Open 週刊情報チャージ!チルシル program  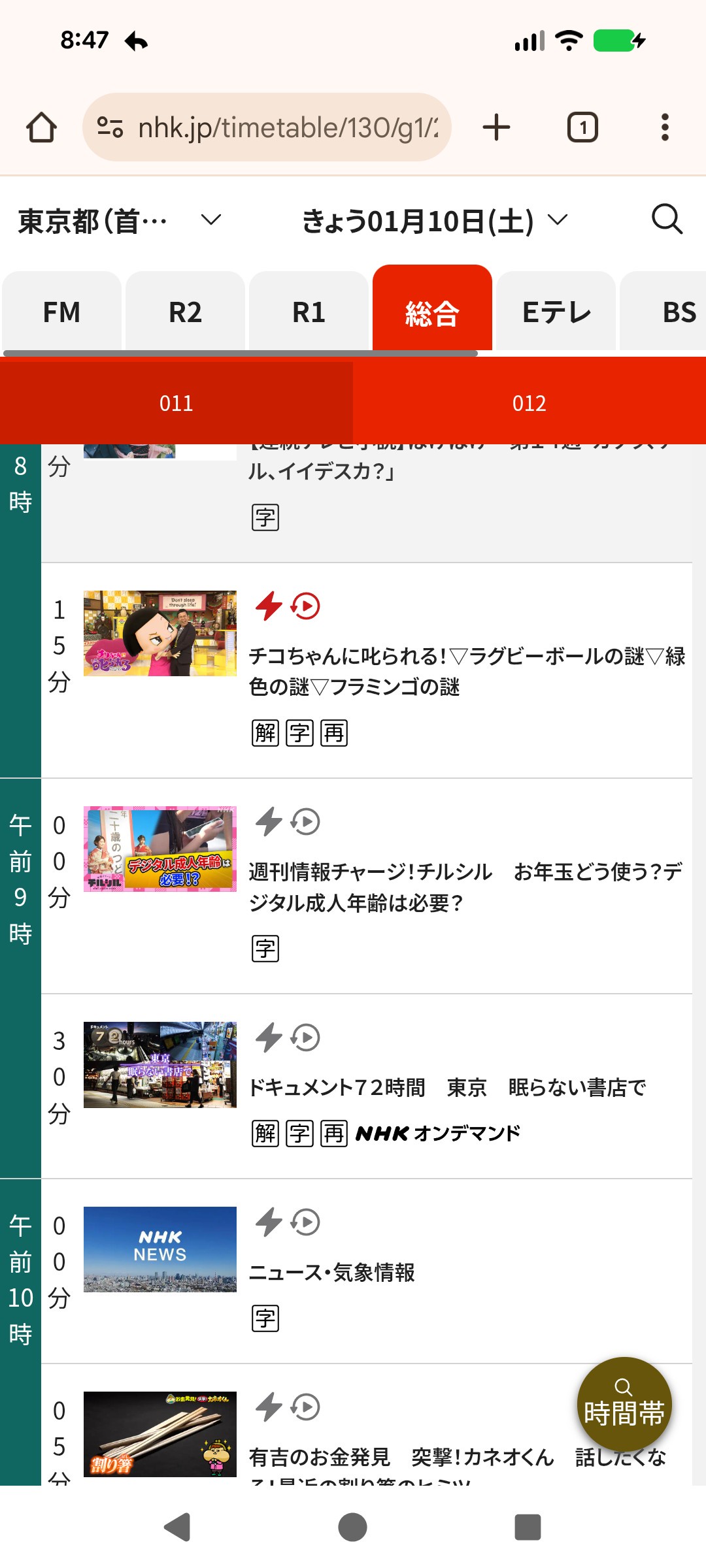click(x=466, y=887)
